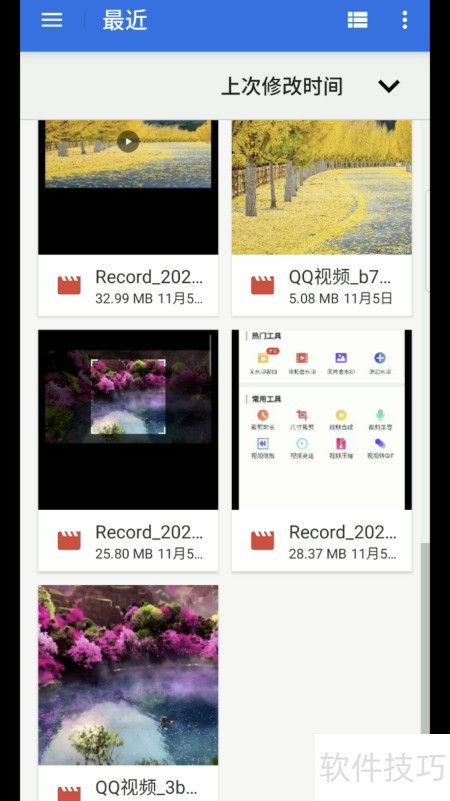Image resolution: width=450 pixels, height=801 pixels.
Task: Open the hamburger navigation drawer
Action: tap(52, 20)
